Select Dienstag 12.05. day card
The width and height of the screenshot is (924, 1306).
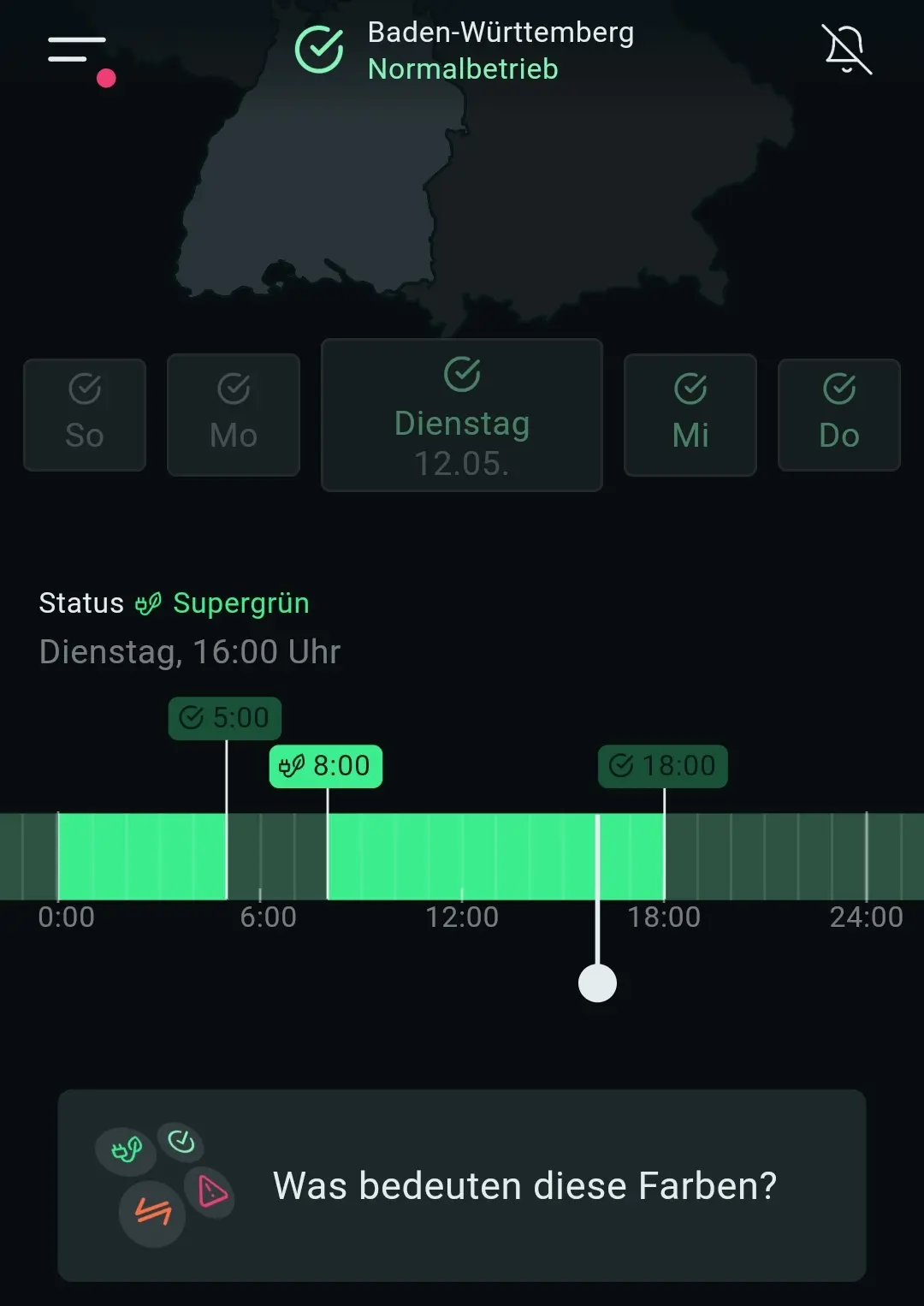click(462, 415)
